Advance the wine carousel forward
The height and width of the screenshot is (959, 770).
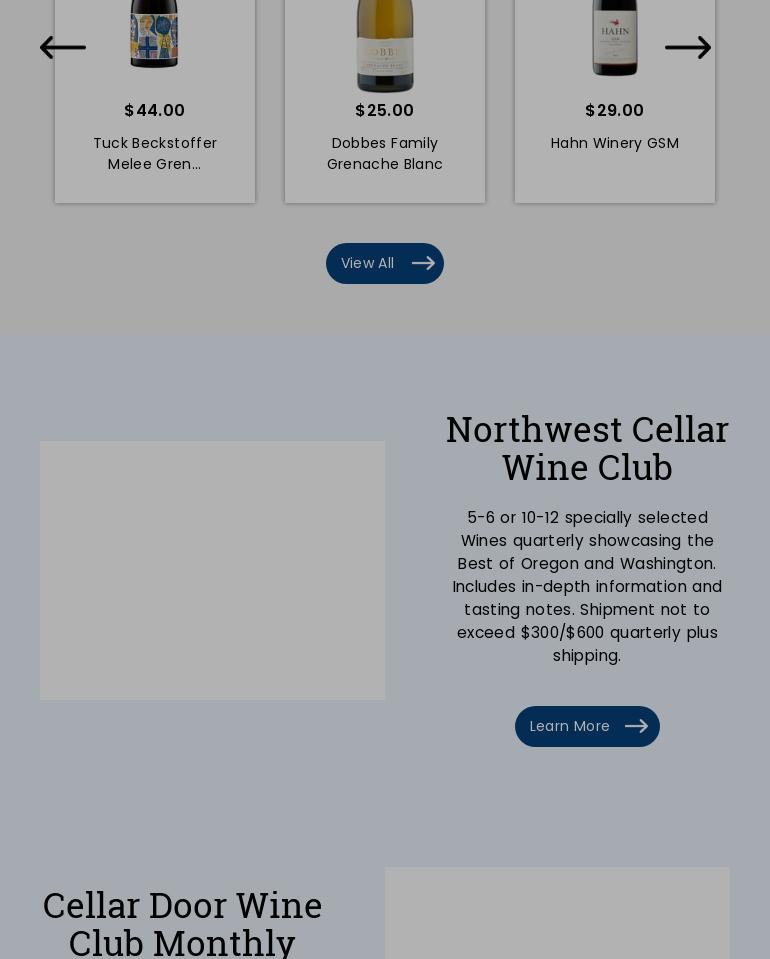pyautogui.click(x=688, y=47)
